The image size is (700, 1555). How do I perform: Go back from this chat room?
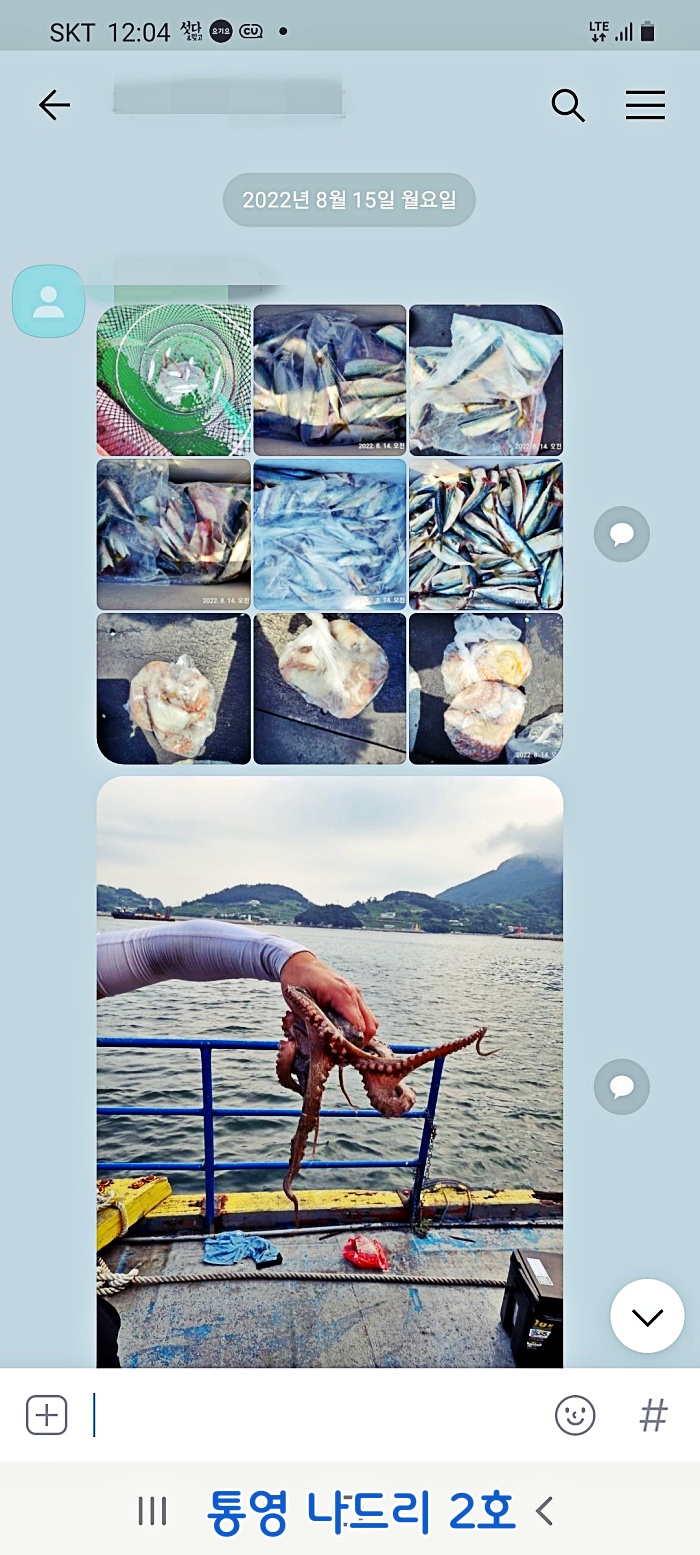(x=54, y=105)
